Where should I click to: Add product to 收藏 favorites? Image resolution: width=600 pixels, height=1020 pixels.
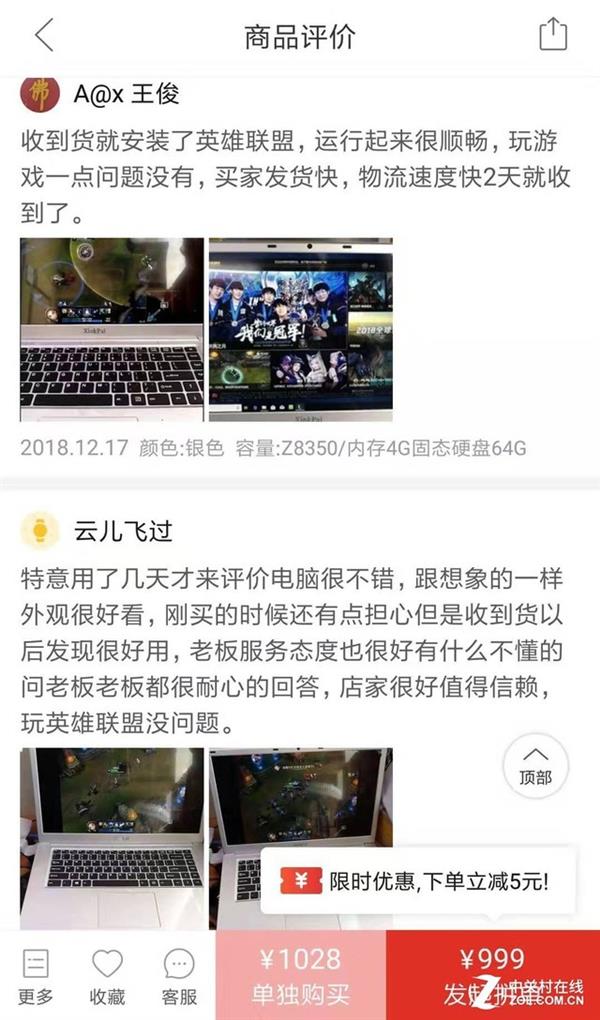[x=107, y=976]
